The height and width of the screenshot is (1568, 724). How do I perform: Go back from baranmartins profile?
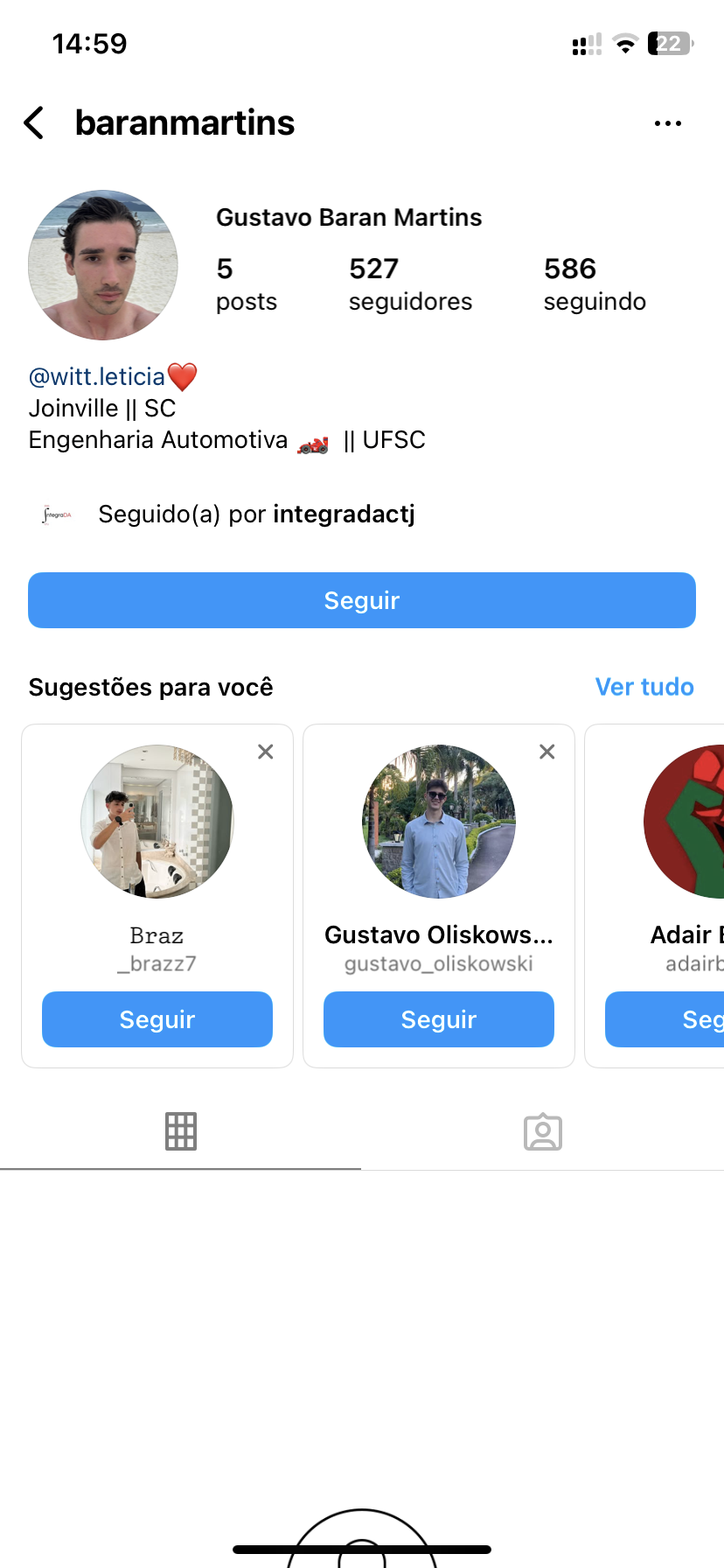[34, 123]
